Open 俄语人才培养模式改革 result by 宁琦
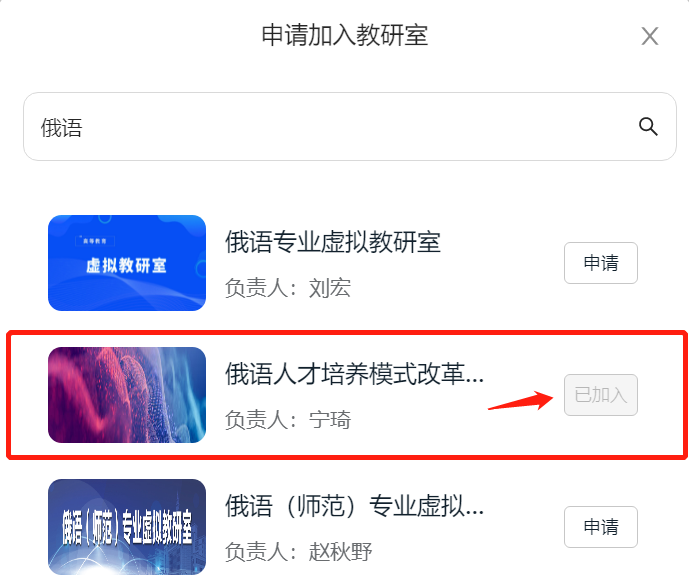Image resolution: width=689 pixels, height=581 pixels. [354, 374]
